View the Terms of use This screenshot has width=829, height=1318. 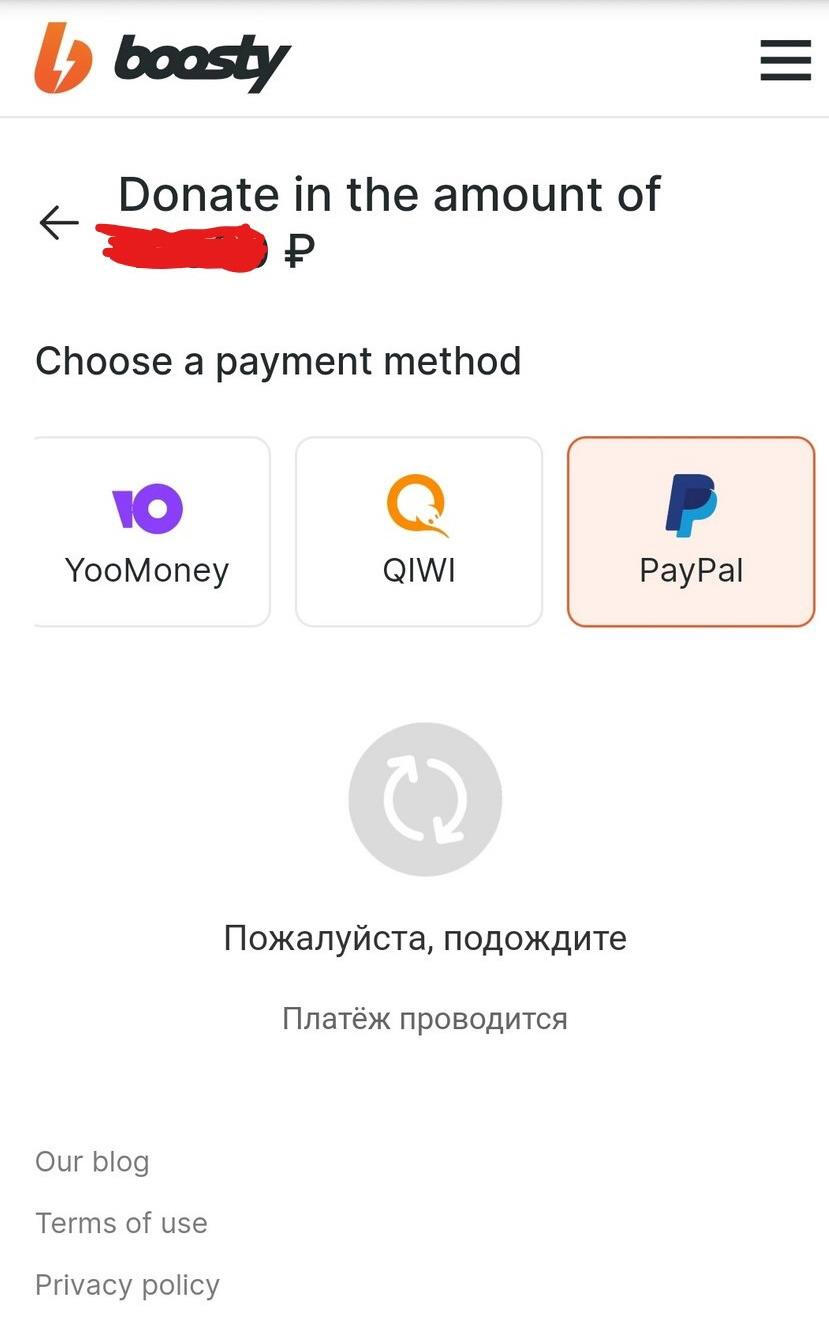coord(121,1223)
